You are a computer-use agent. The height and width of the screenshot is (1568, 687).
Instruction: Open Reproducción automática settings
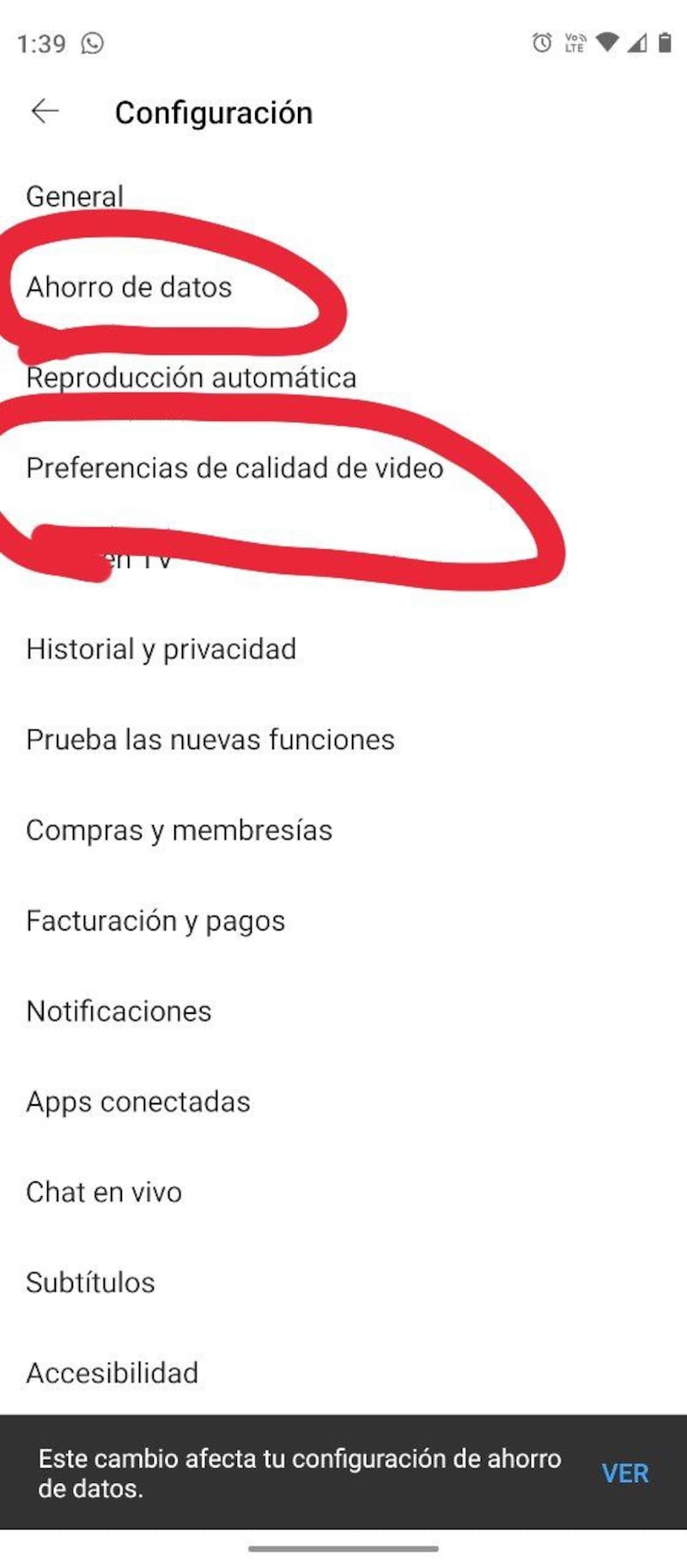pos(191,377)
